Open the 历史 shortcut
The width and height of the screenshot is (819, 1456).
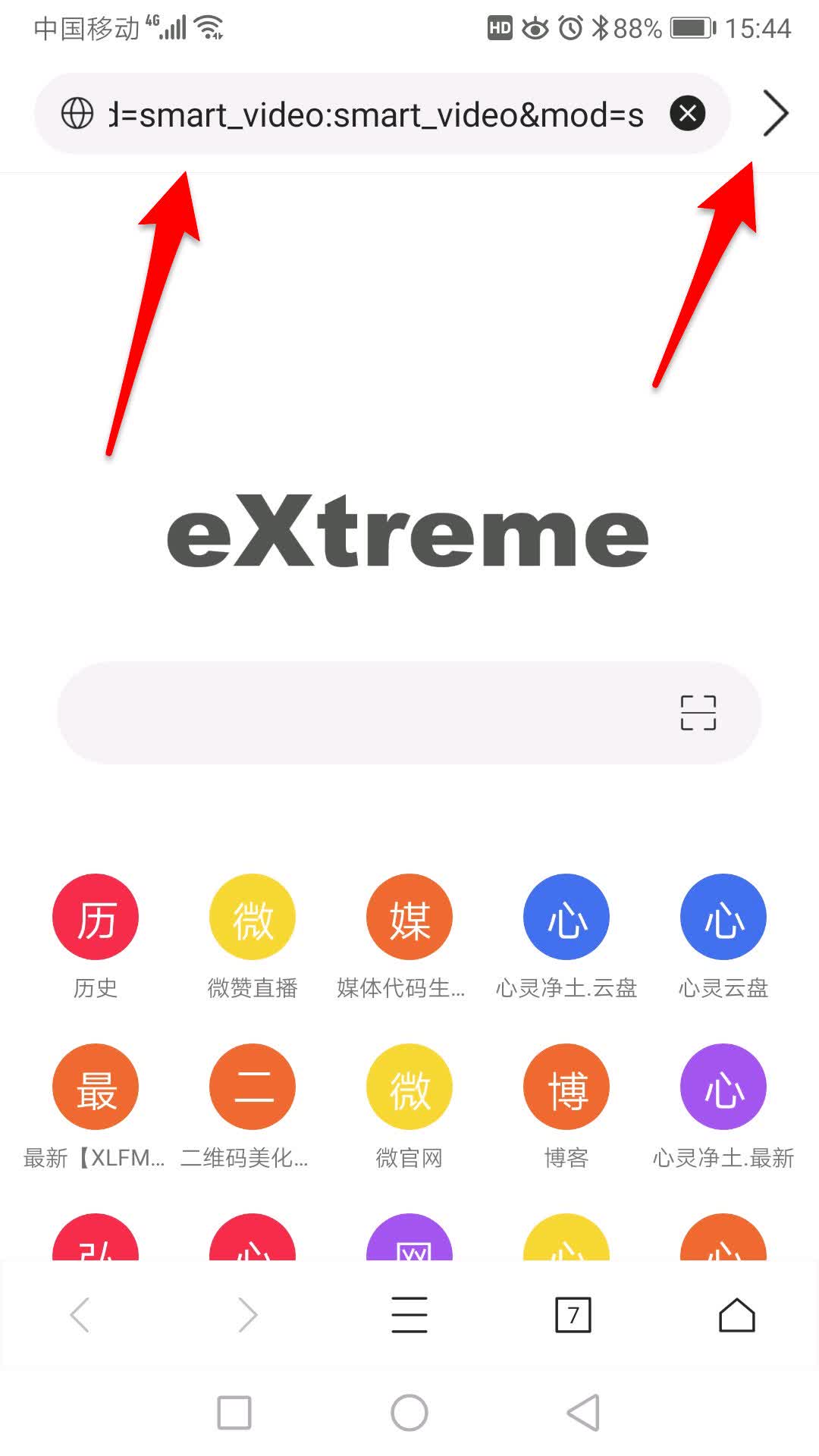coord(96,918)
